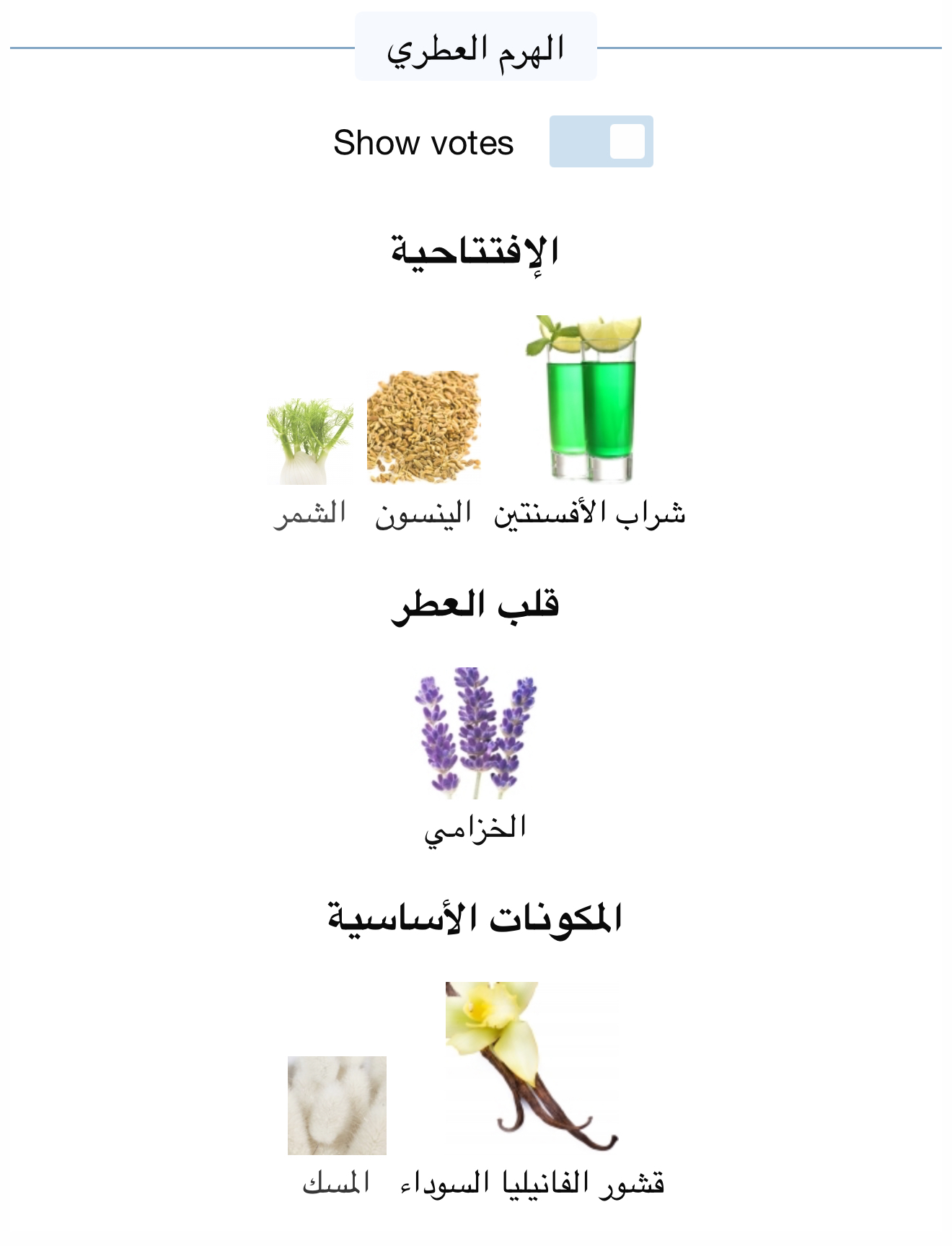Viewport: 952px width, 1246px height.
Task: Open the fennel note الشمر
Action: click(310, 442)
